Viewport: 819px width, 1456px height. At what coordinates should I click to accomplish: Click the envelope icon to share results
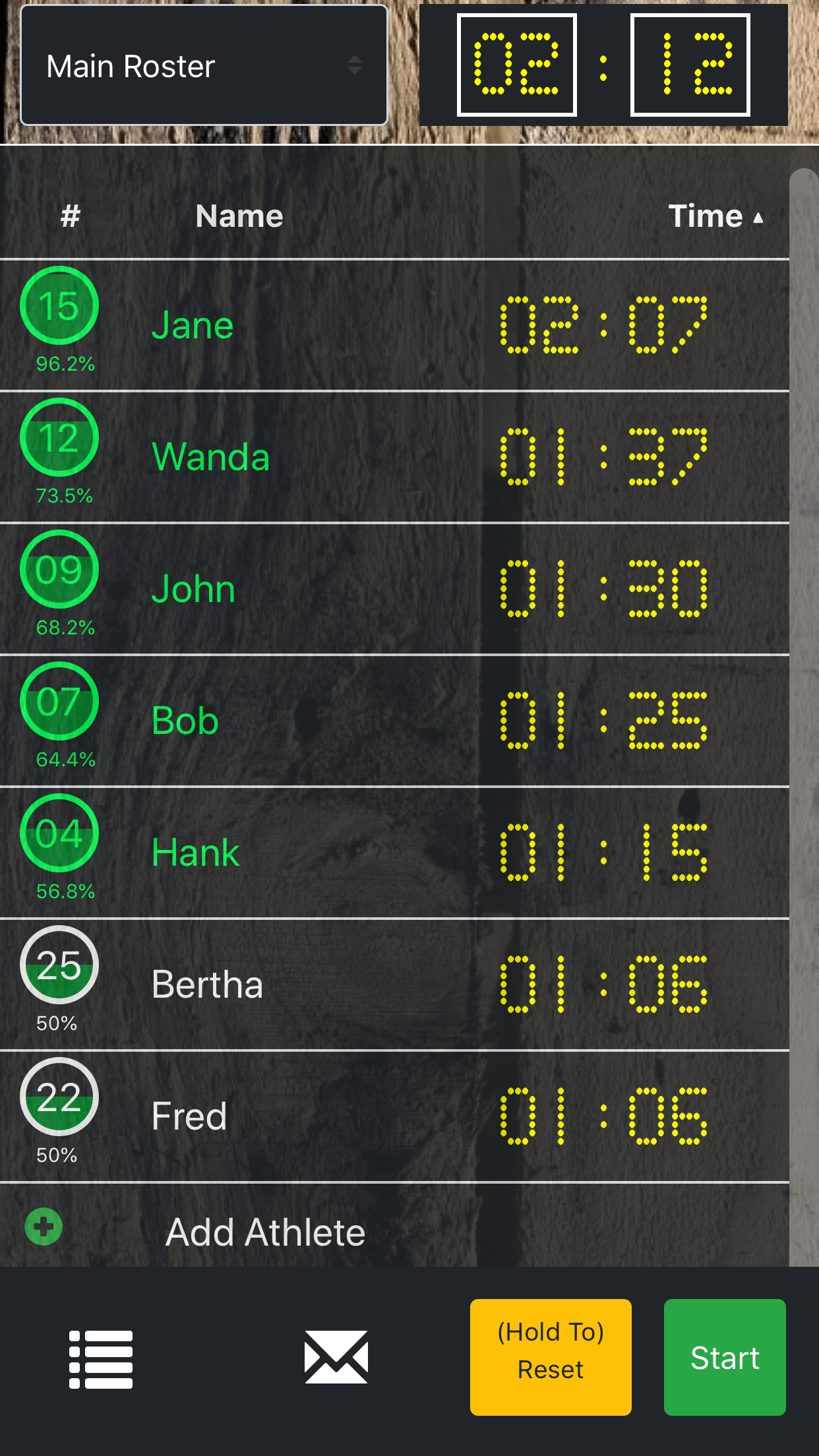click(335, 1356)
